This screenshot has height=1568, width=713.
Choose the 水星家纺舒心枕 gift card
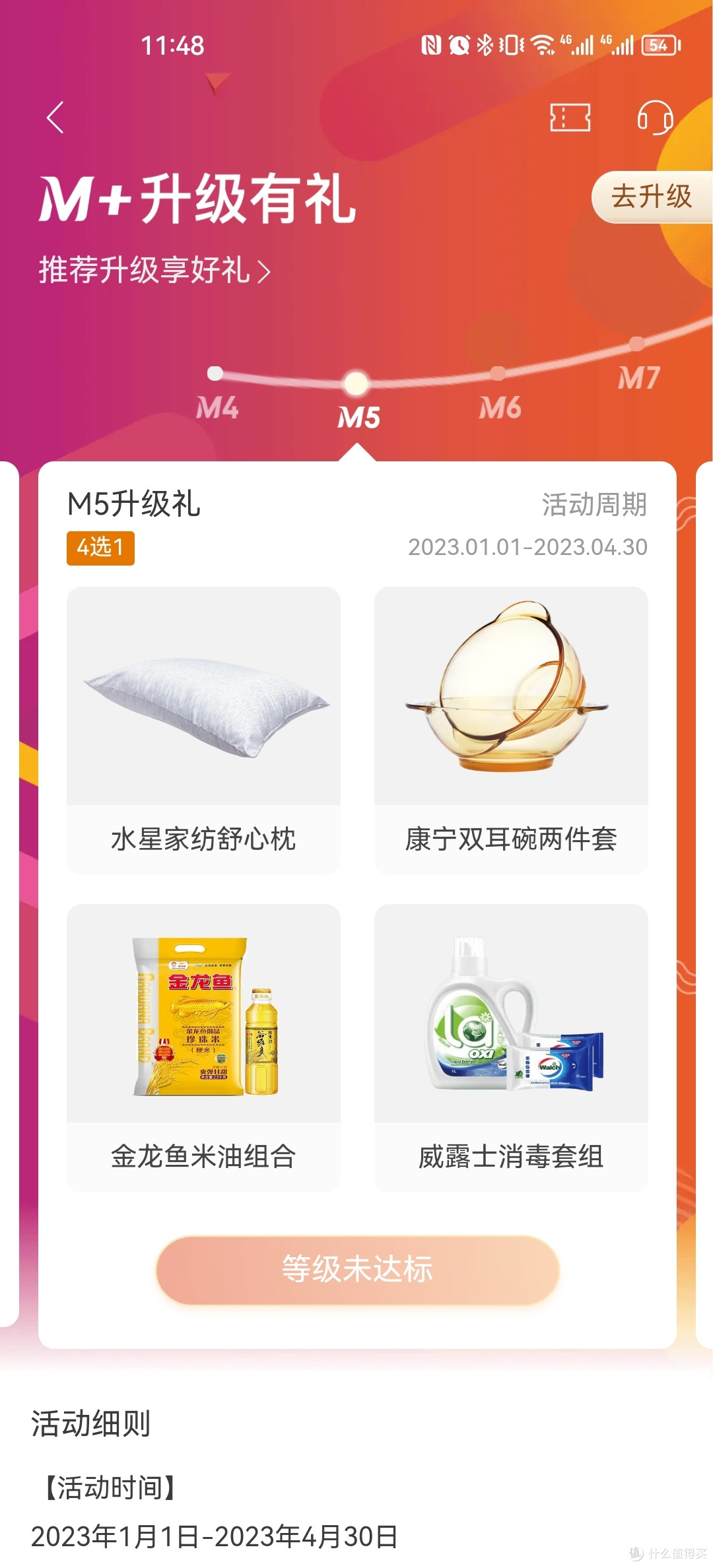tap(203, 730)
